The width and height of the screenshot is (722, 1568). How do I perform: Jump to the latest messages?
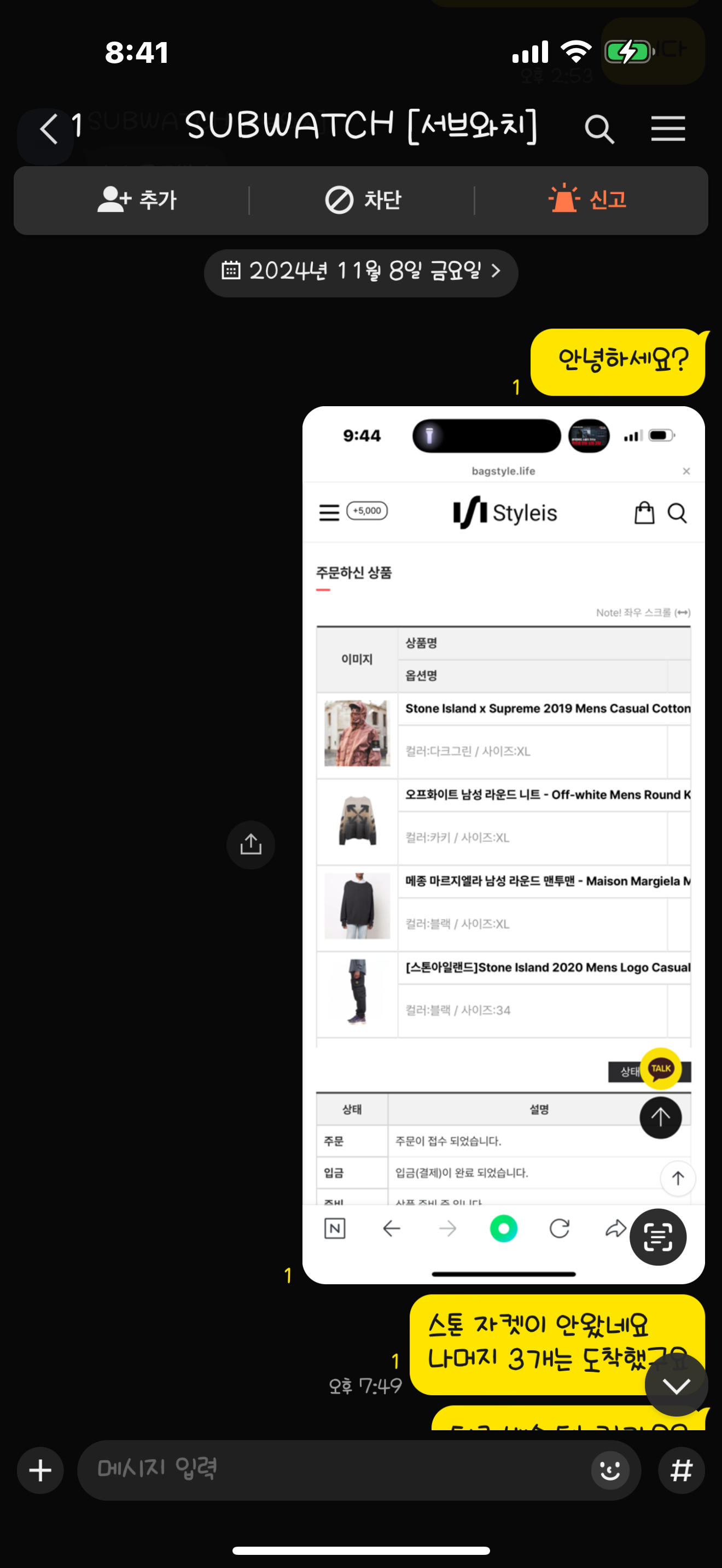(x=676, y=1385)
